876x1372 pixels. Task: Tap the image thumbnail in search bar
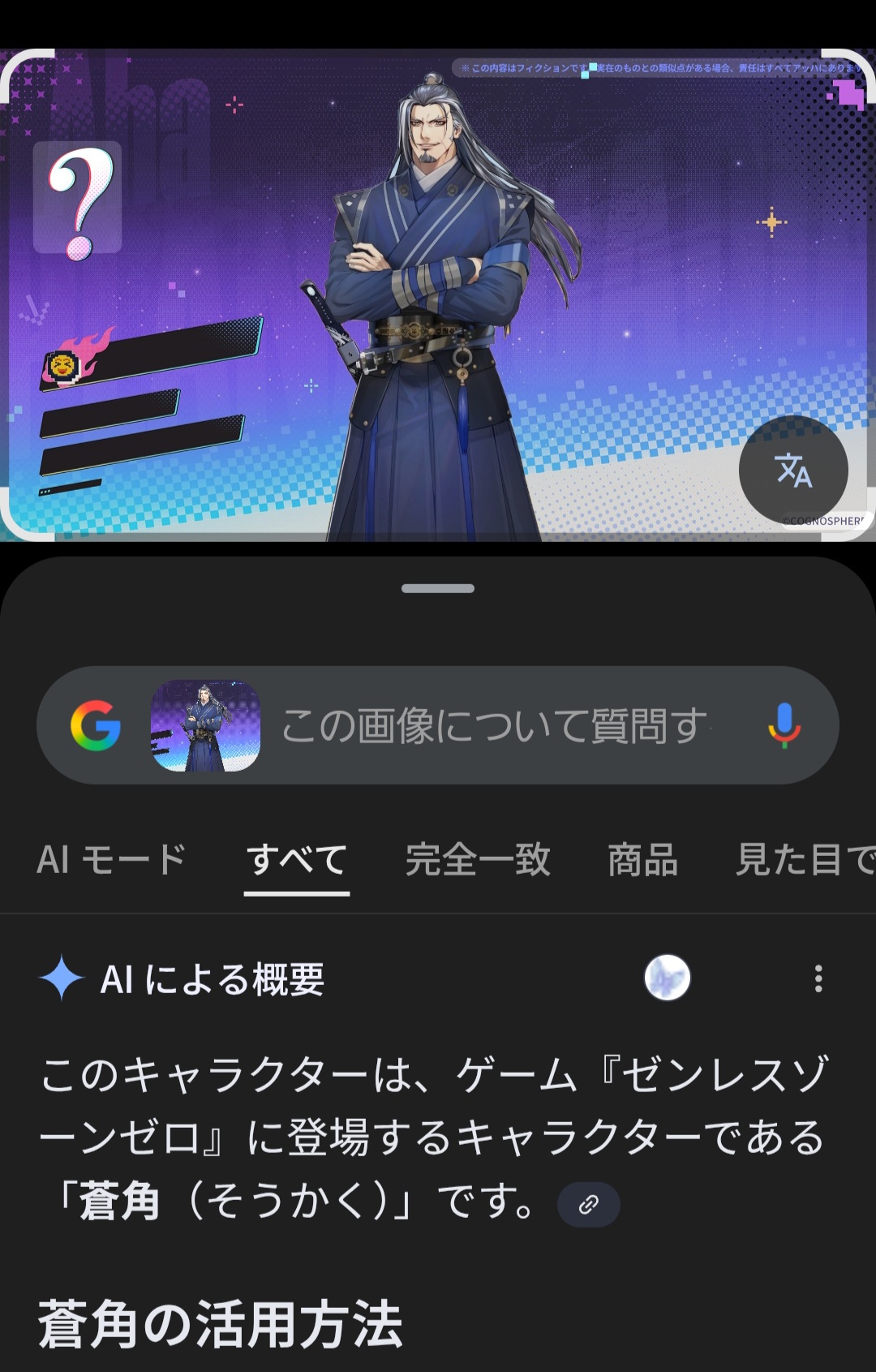pos(206,725)
